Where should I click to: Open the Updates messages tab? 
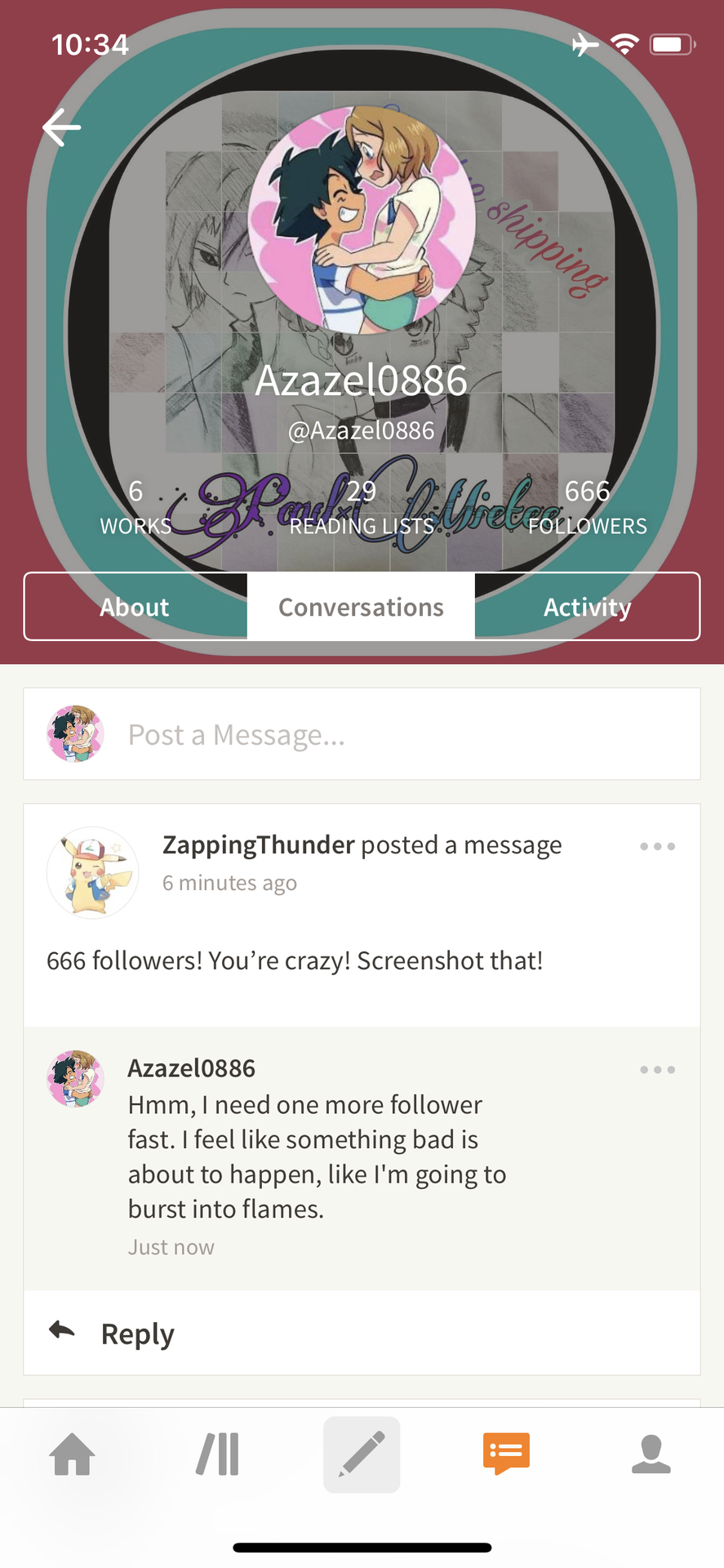point(506,1454)
